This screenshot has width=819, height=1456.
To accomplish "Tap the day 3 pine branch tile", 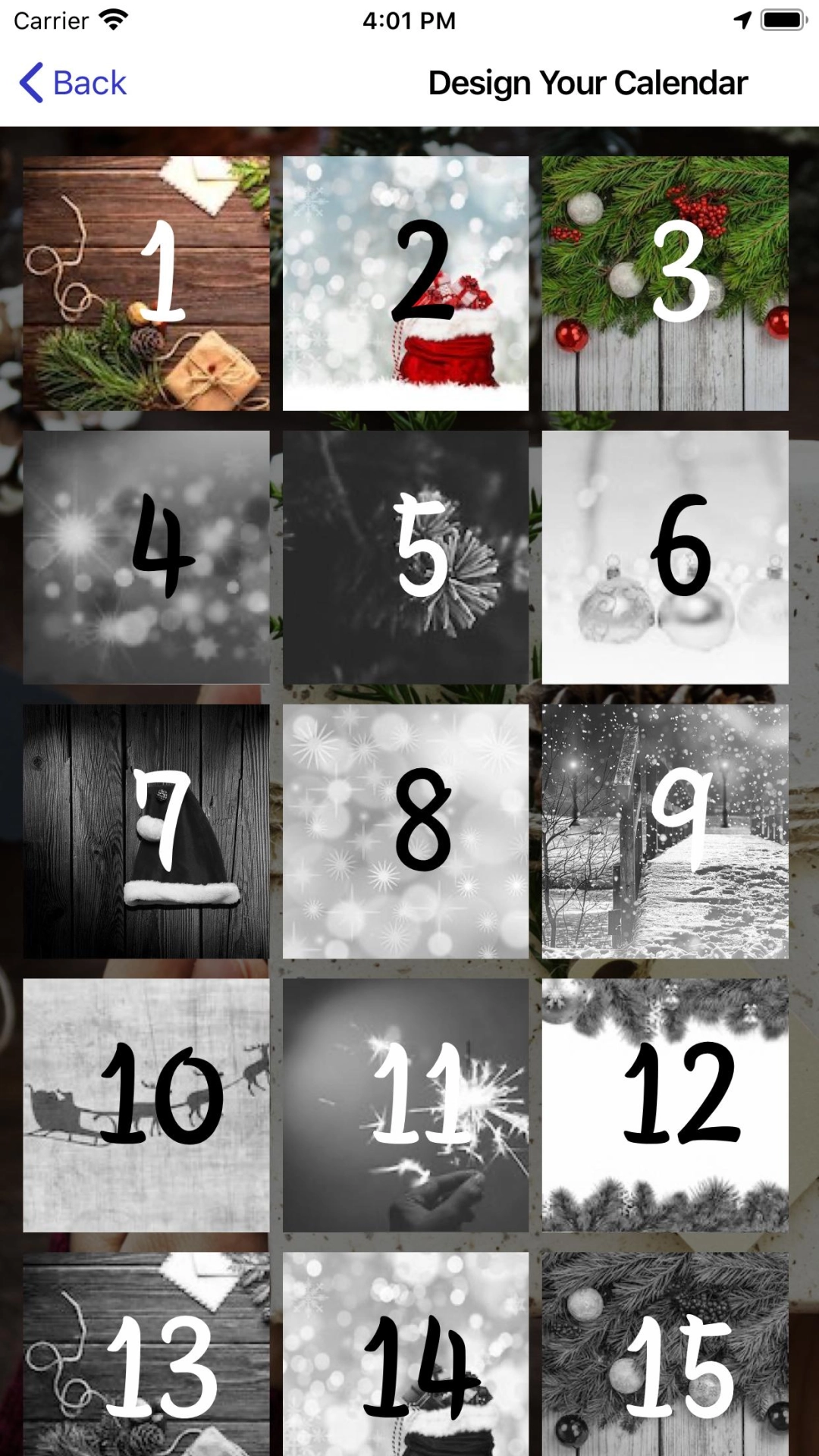I will click(x=665, y=283).
